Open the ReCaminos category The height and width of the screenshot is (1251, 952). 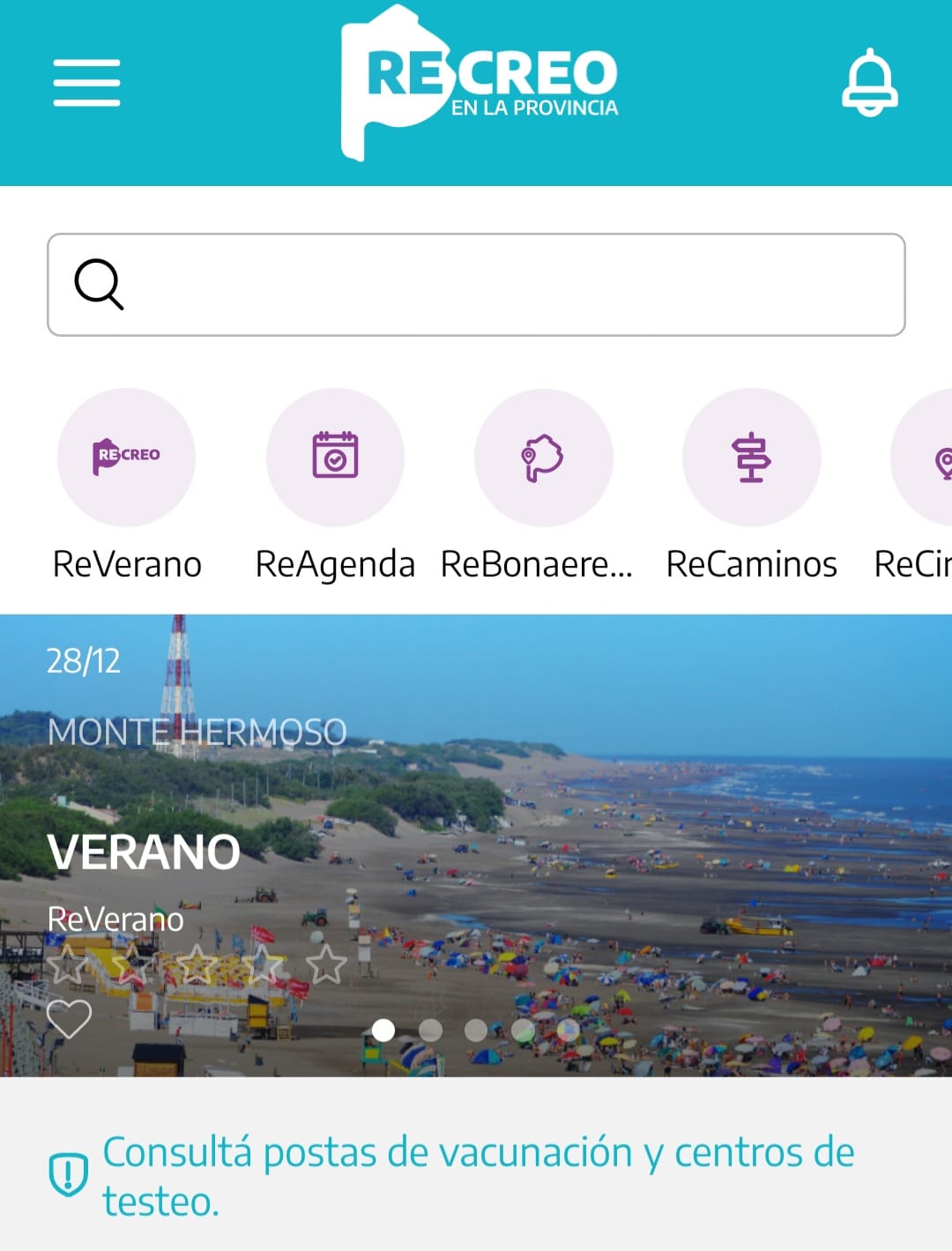pyautogui.click(x=751, y=458)
